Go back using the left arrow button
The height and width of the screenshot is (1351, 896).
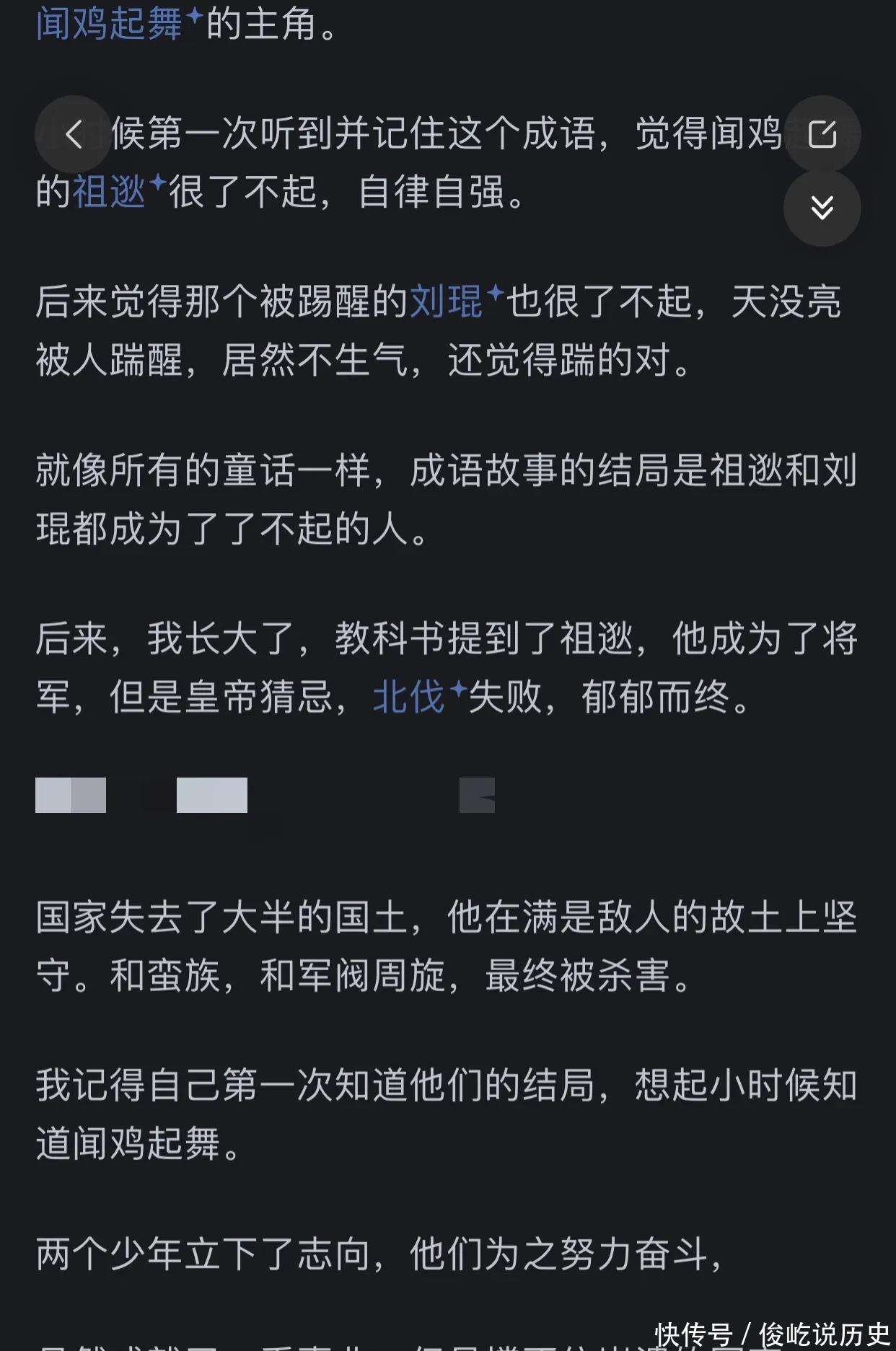(x=73, y=134)
